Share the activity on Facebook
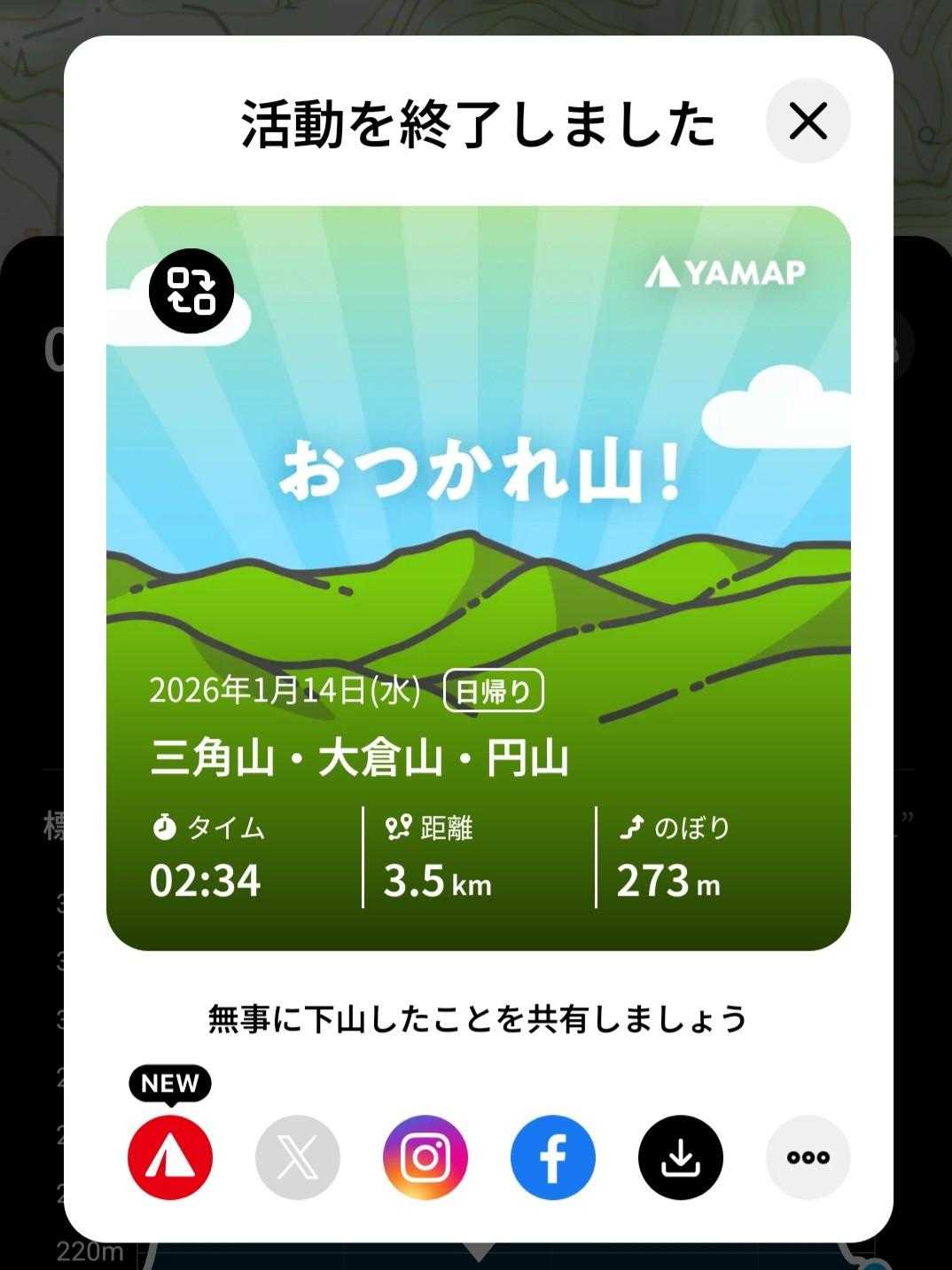The width and height of the screenshot is (952, 1270). [553, 1157]
